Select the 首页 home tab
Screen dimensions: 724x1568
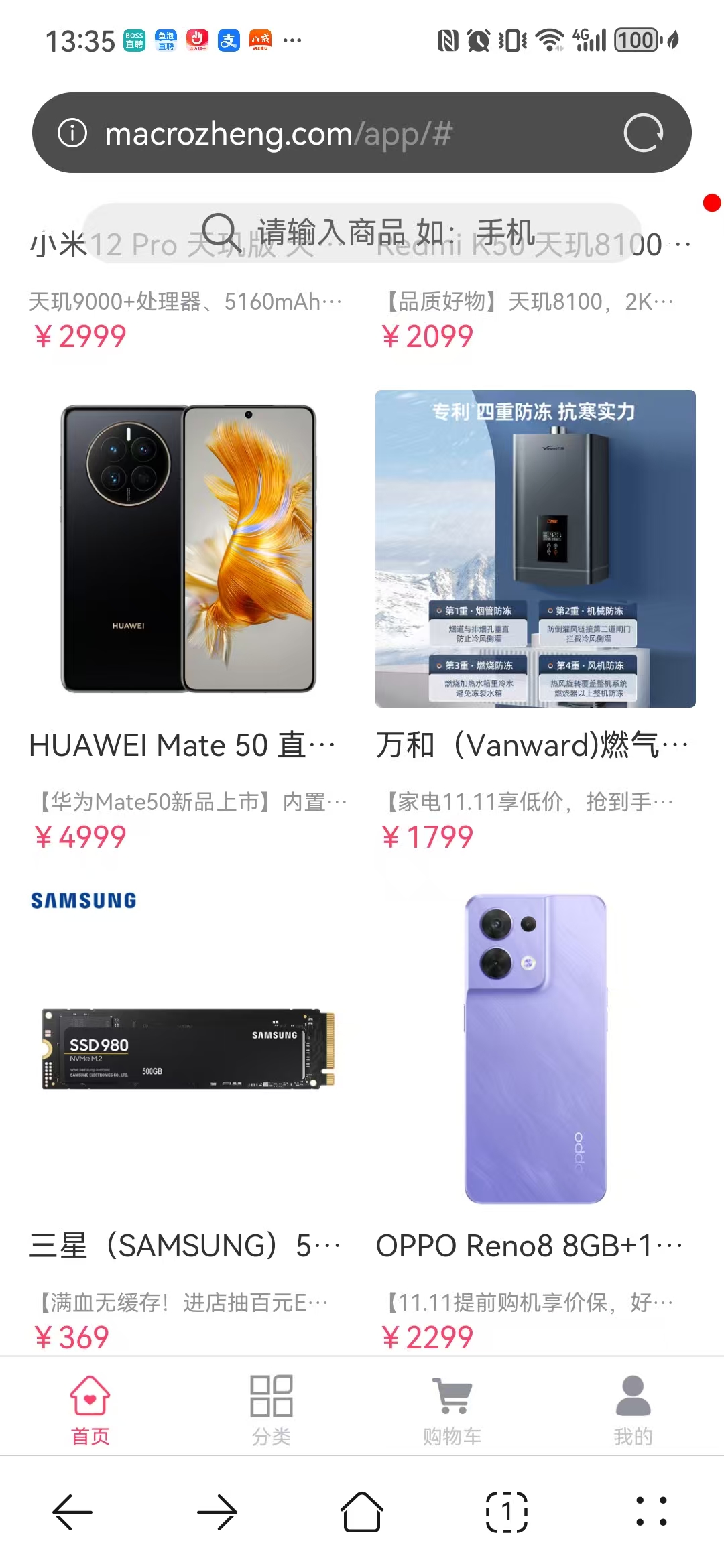click(90, 1407)
